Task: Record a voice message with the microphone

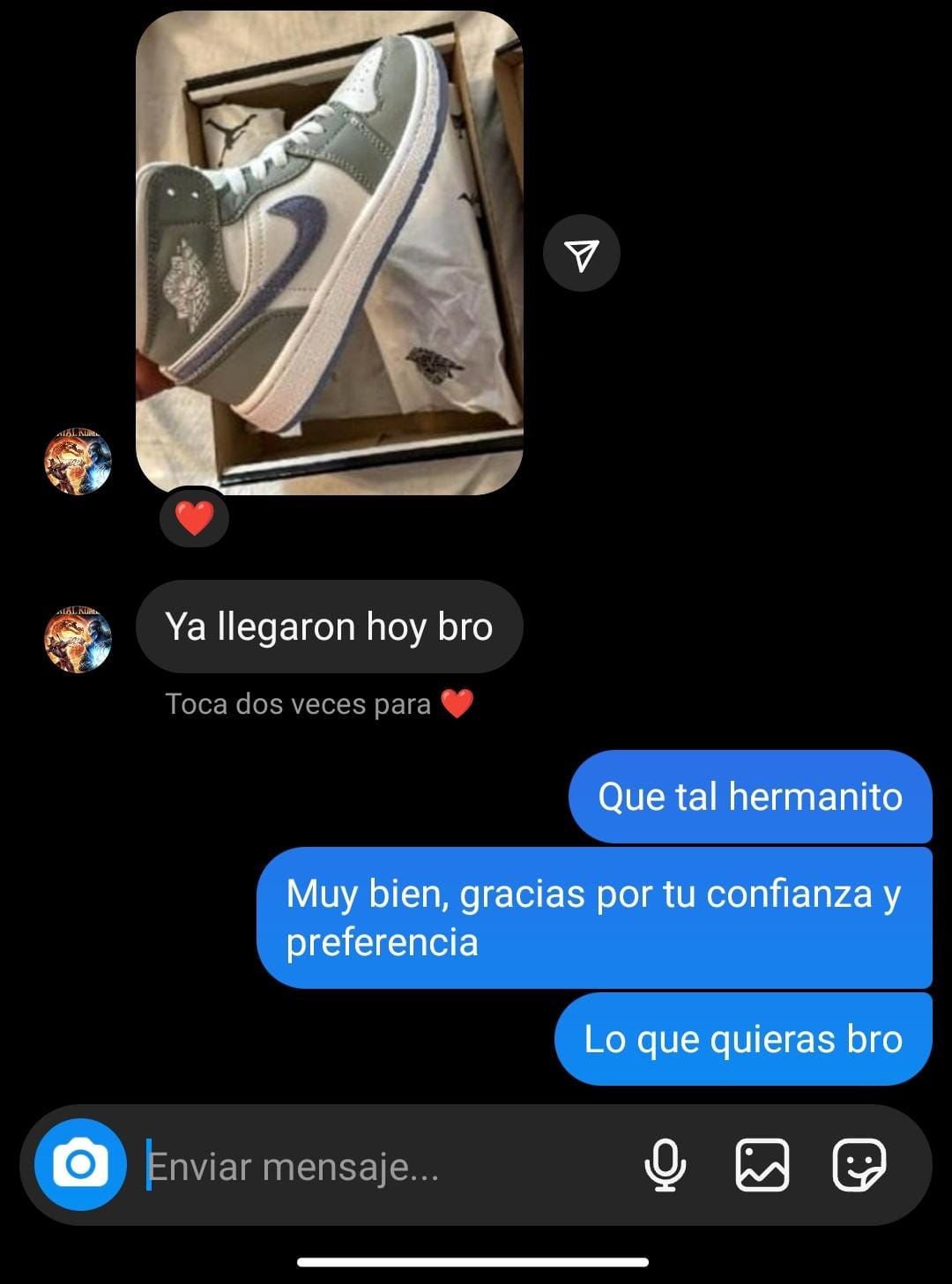Action: (x=666, y=1165)
